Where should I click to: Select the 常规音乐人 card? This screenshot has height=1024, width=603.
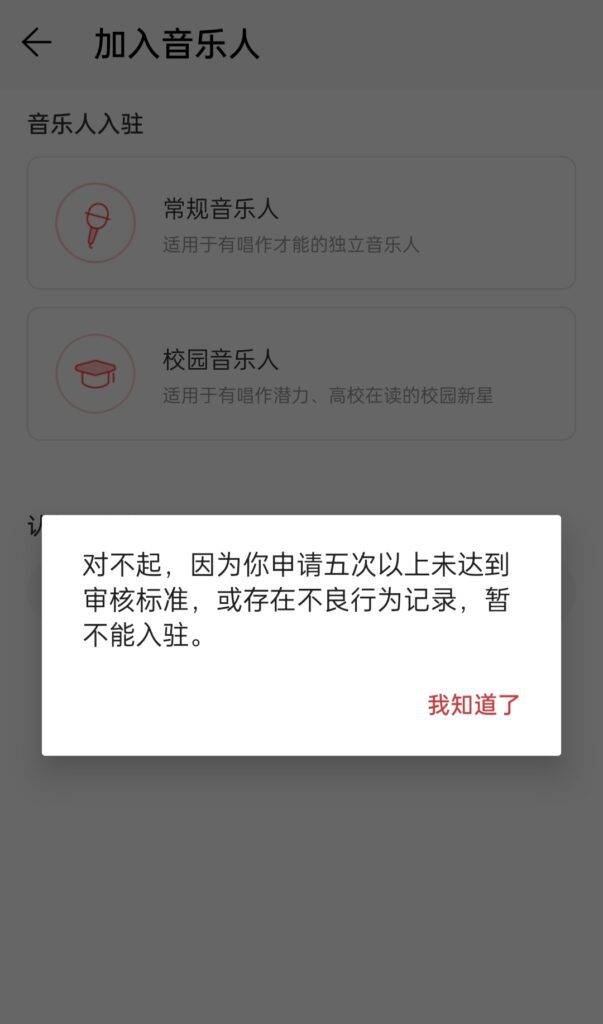300,223
